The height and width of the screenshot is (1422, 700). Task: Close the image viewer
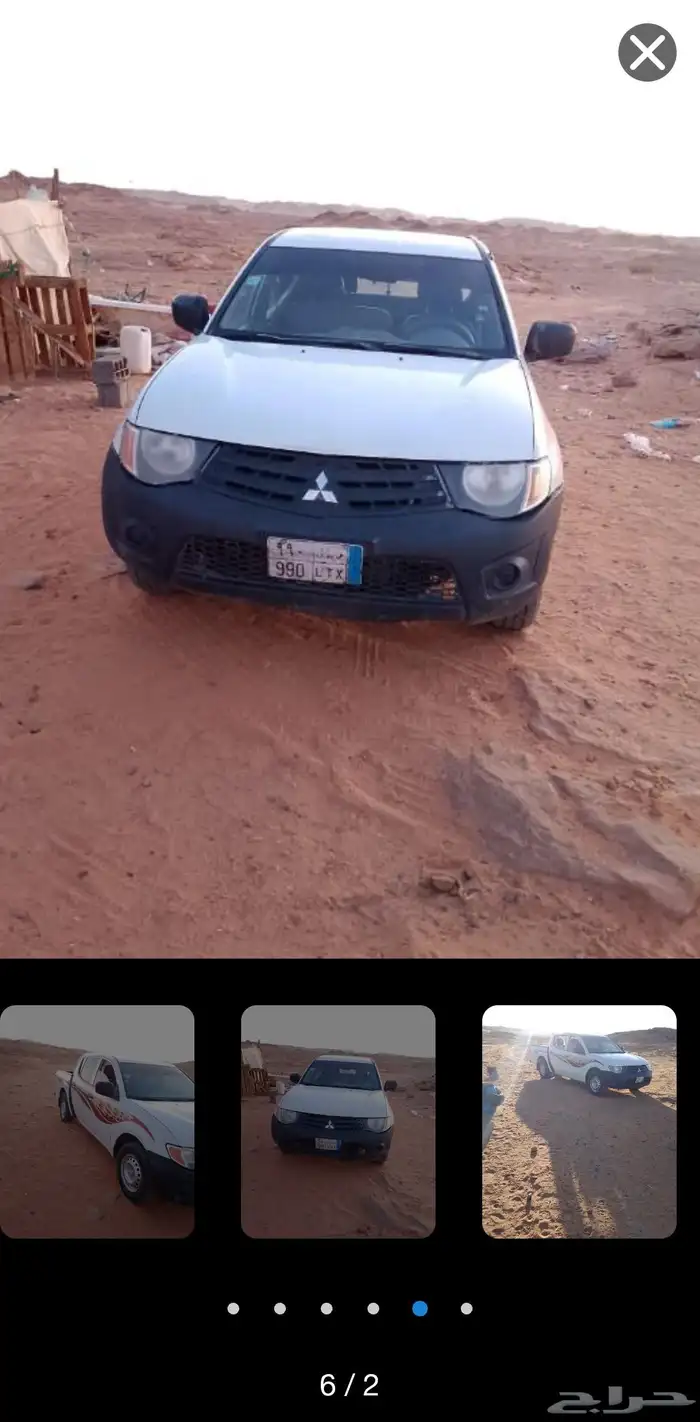click(x=647, y=52)
